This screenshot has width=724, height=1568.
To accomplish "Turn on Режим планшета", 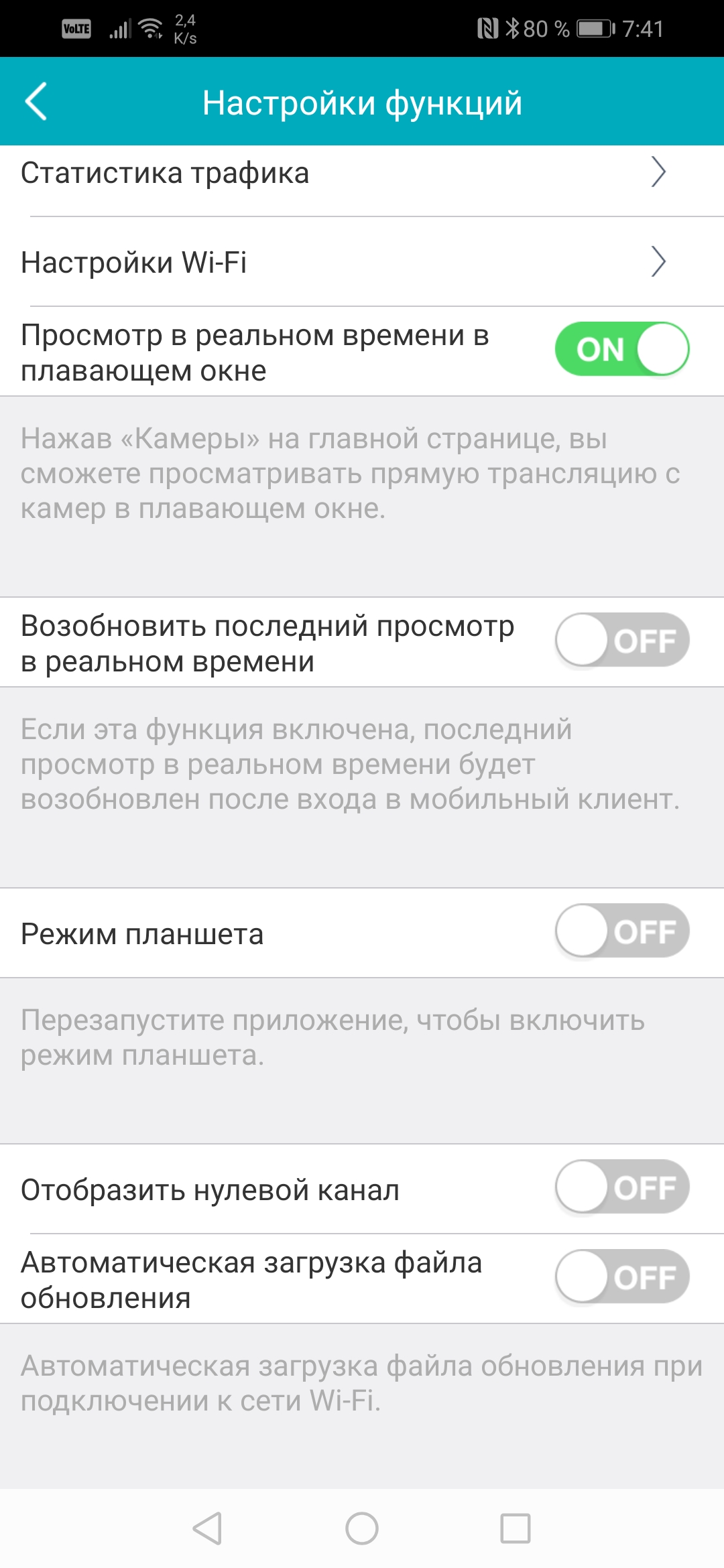I will [621, 931].
